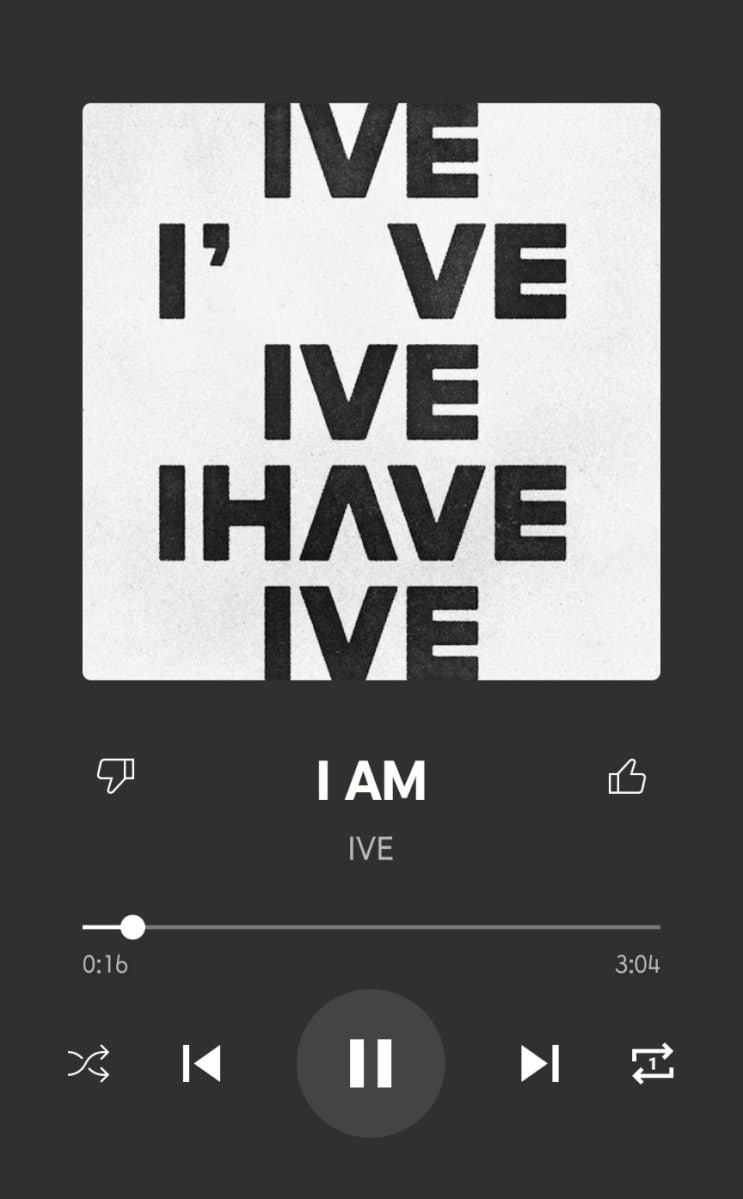Dislike the song I AM
The image size is (743, 1199).
115,775
